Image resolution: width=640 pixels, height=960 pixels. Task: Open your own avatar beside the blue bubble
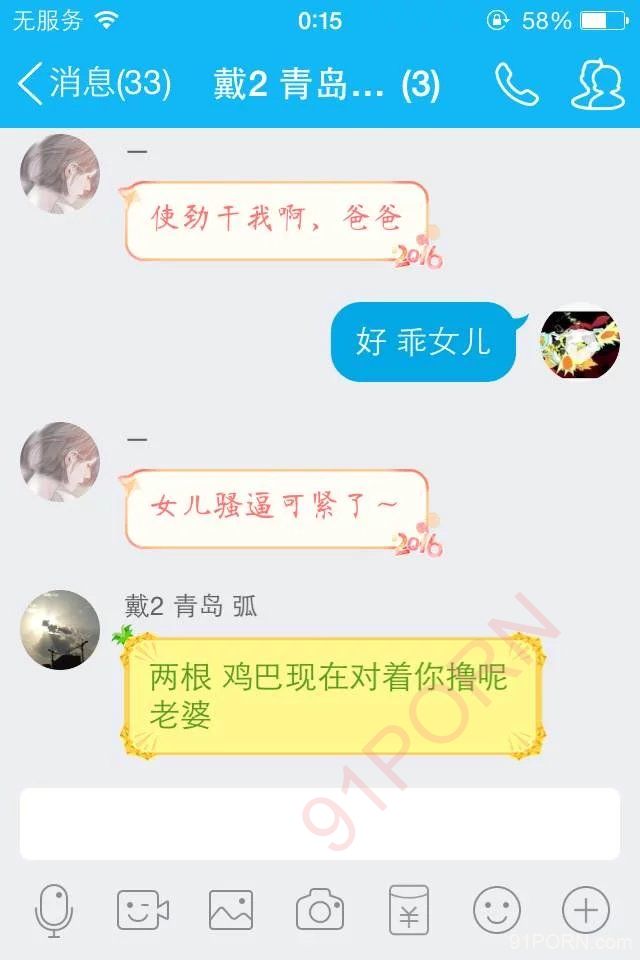(x=580, y=342)
